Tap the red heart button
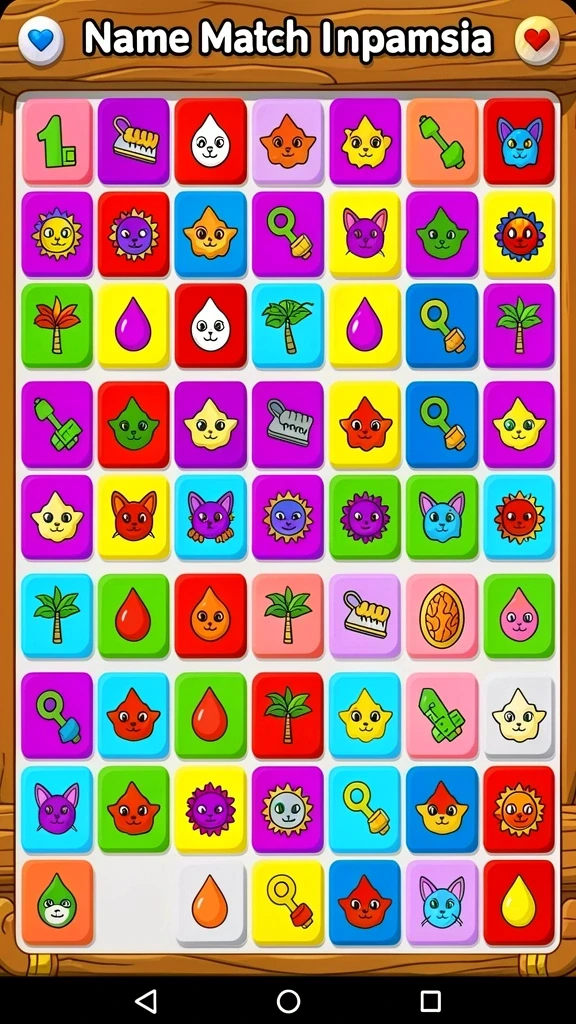576x1024 pixels. [x=537, y=40]
